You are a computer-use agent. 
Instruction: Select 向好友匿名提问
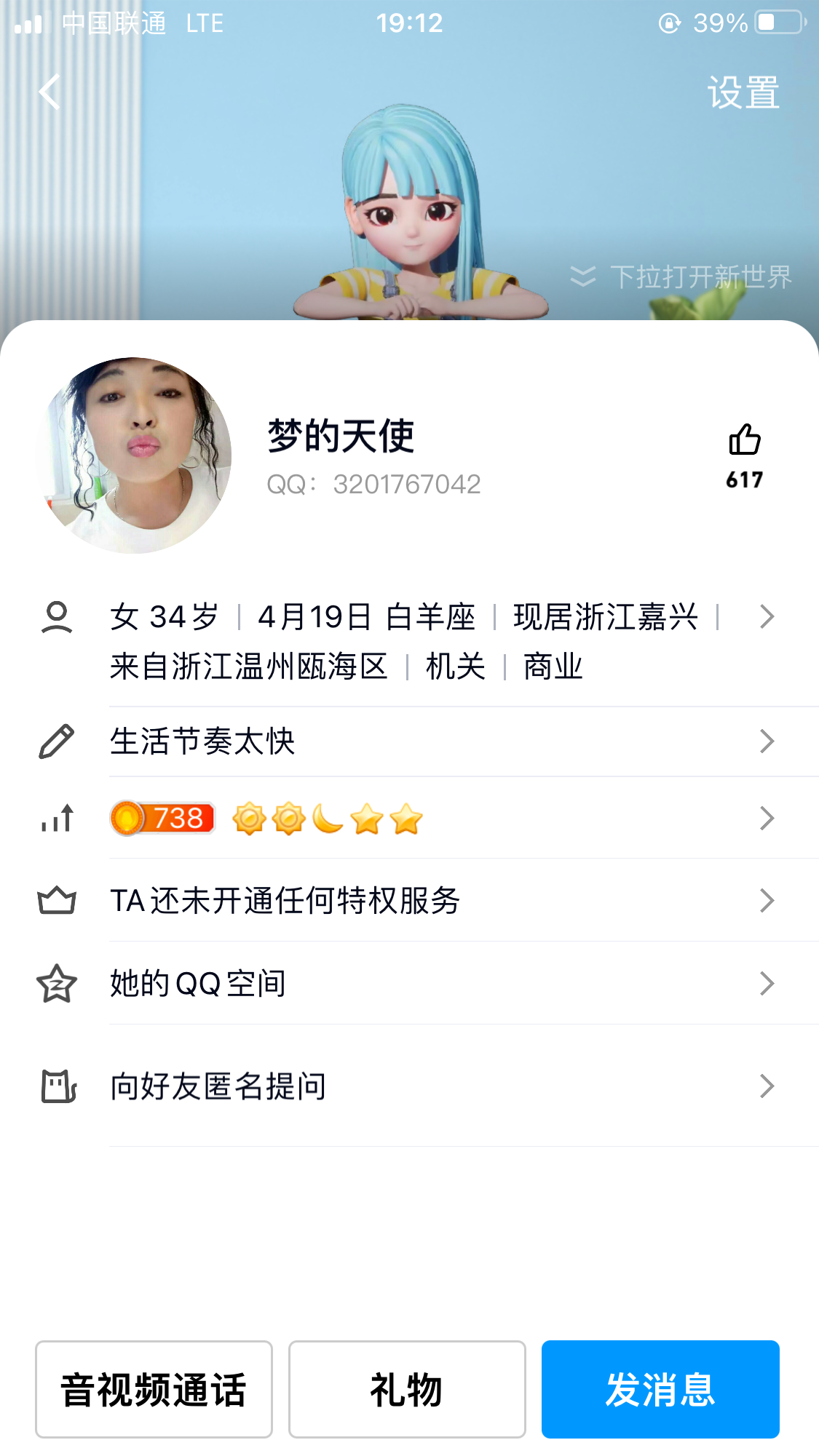tap(437, 1086)
